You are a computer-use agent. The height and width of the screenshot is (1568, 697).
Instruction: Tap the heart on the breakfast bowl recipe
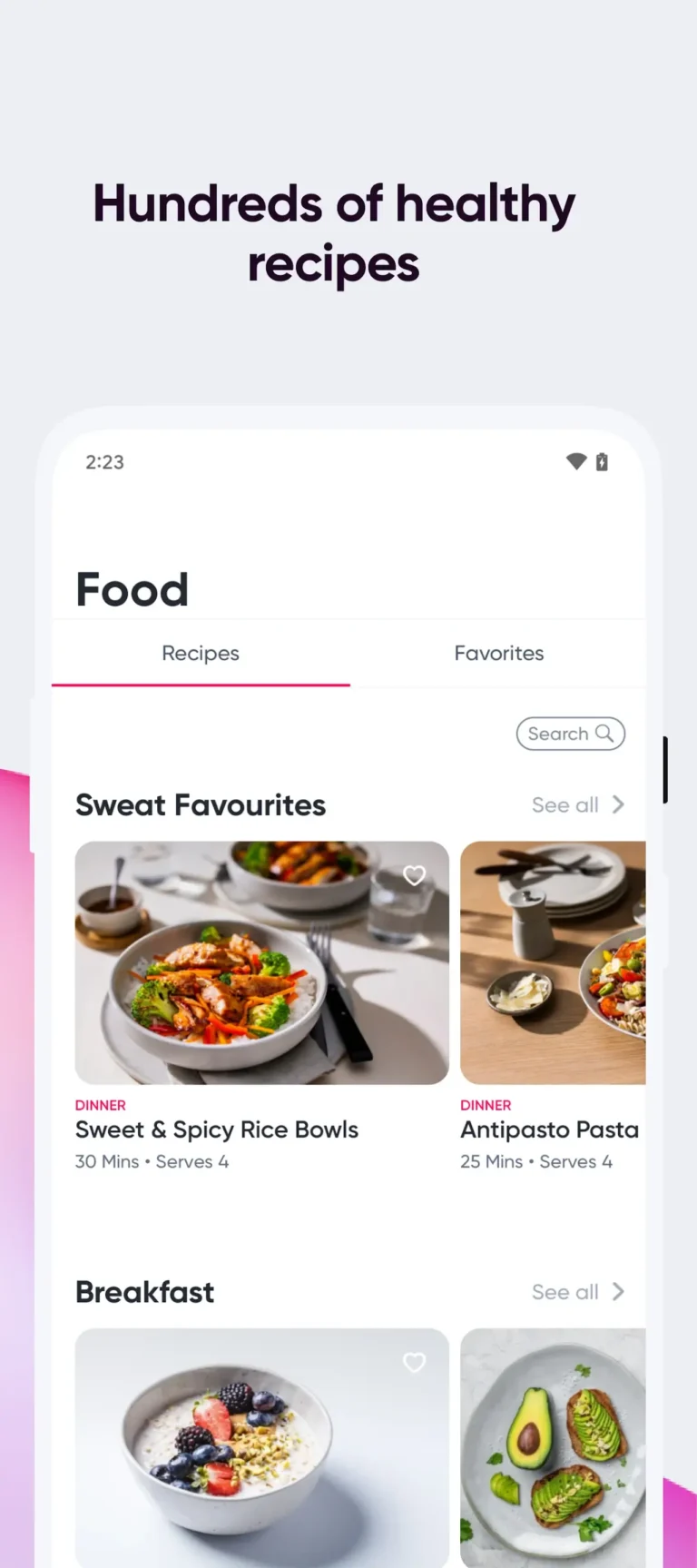(x=414, y=1362)
